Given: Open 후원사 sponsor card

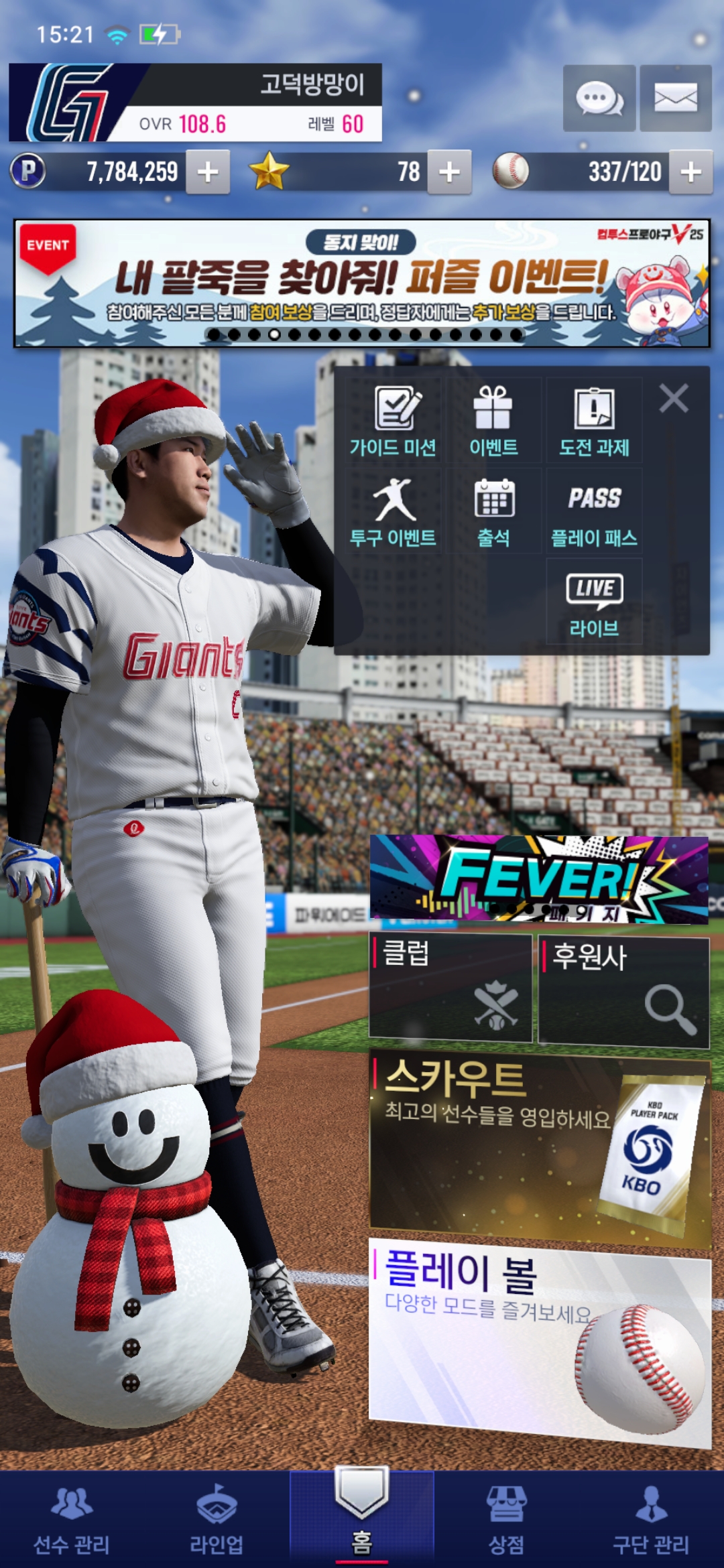Looking at the screenshot, I should pyautogui.click(x=623, y=992).
